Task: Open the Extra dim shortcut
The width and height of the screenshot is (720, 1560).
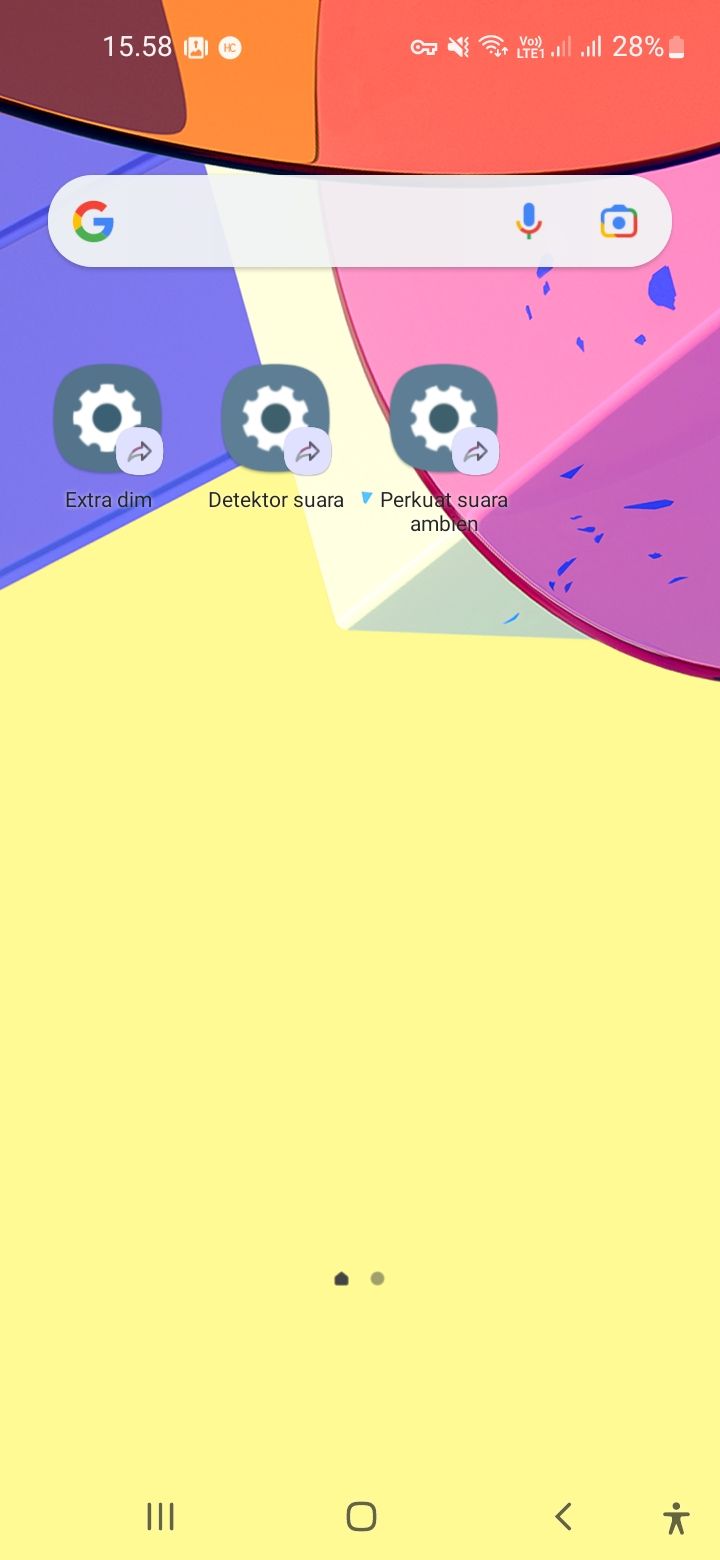Action: [108, 419]
